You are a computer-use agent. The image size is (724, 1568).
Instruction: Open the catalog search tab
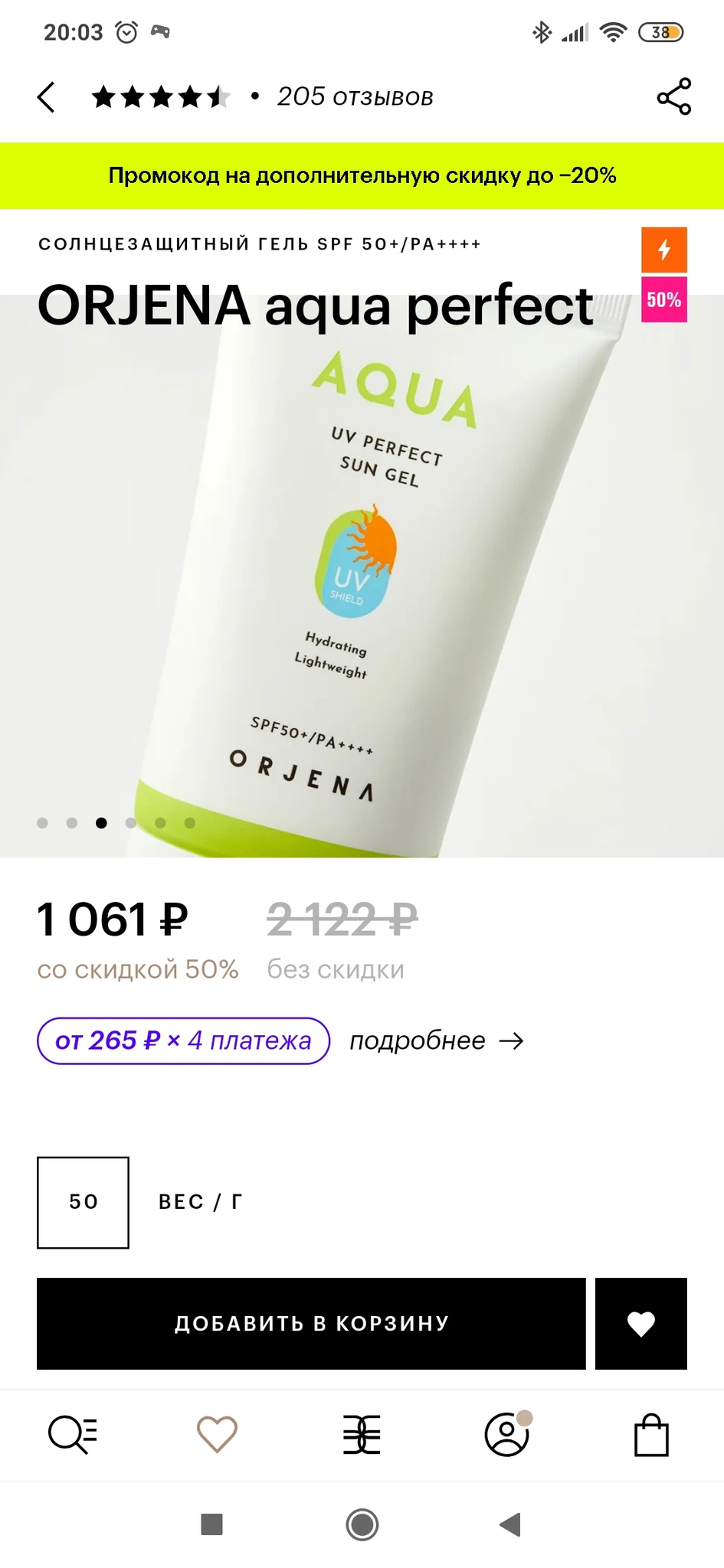(x=73, y=1434)
